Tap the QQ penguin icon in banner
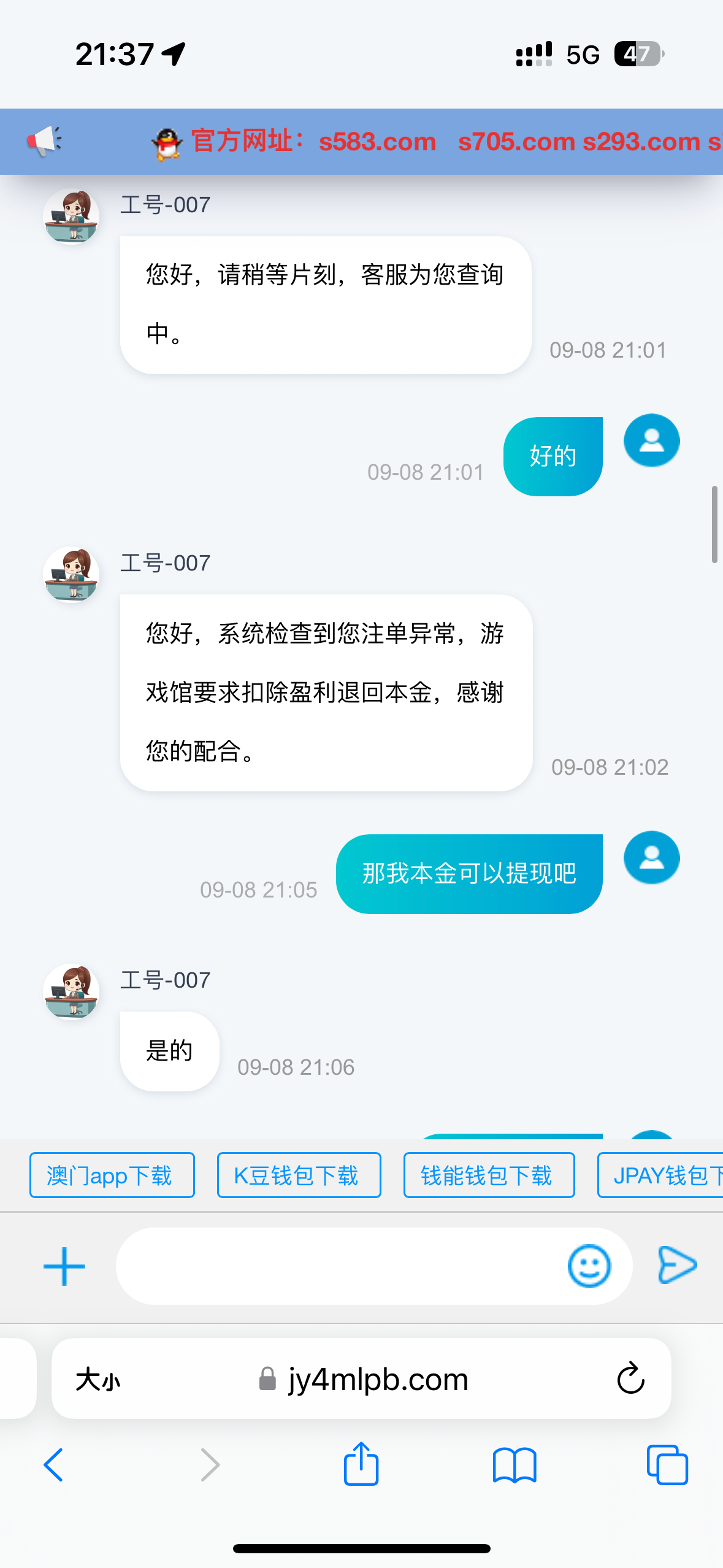The height and width of the screenshot is (1568, 723). point(167,141)
